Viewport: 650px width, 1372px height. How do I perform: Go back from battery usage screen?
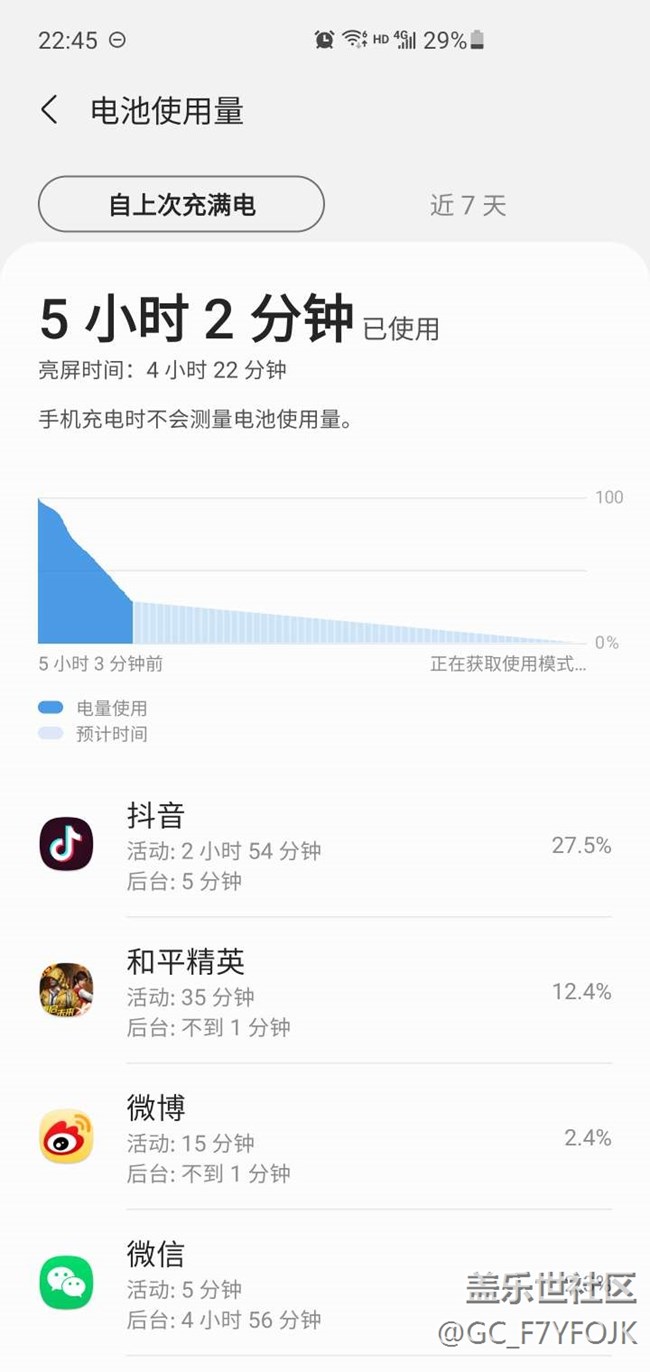pyautogui.click(x=50, y=110)
